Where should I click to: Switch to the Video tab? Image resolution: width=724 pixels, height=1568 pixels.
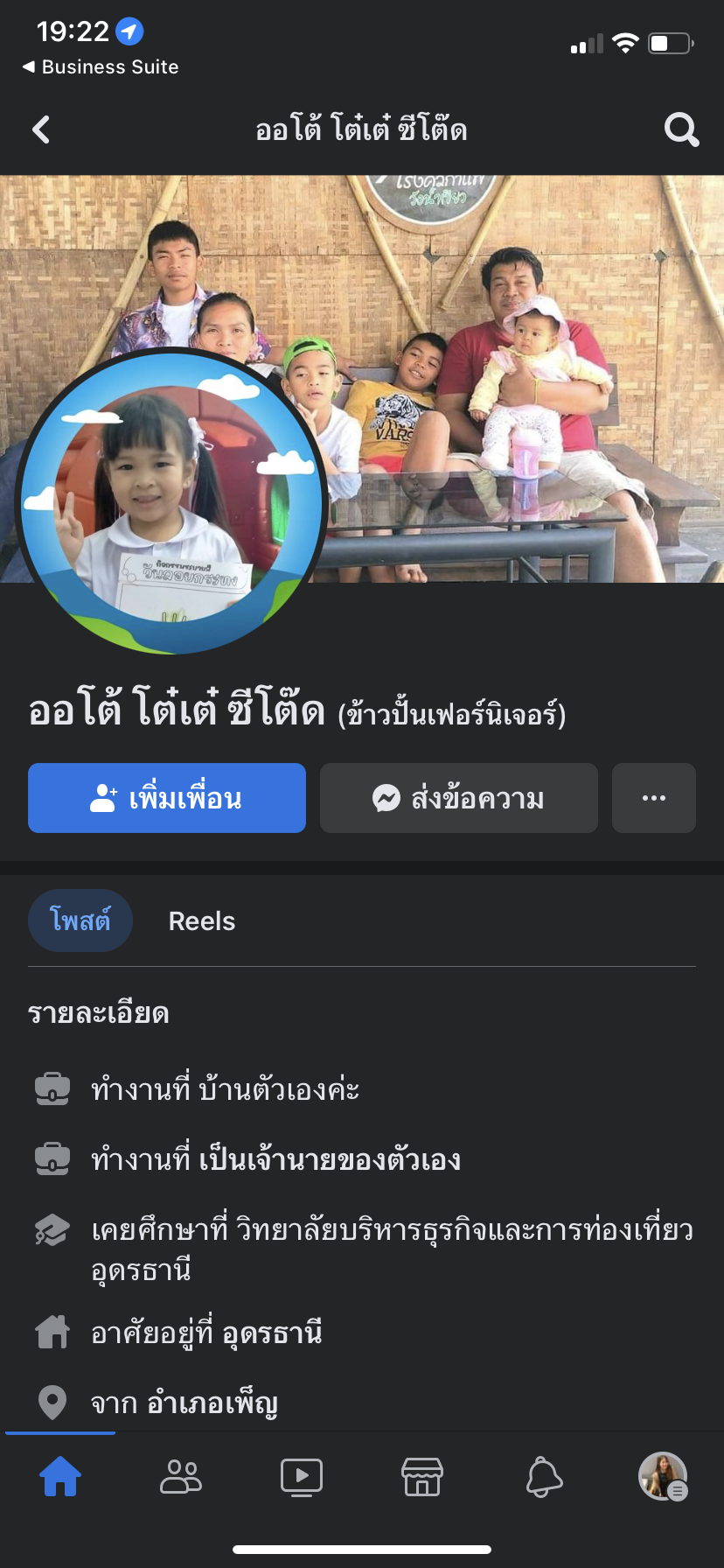302,1477
